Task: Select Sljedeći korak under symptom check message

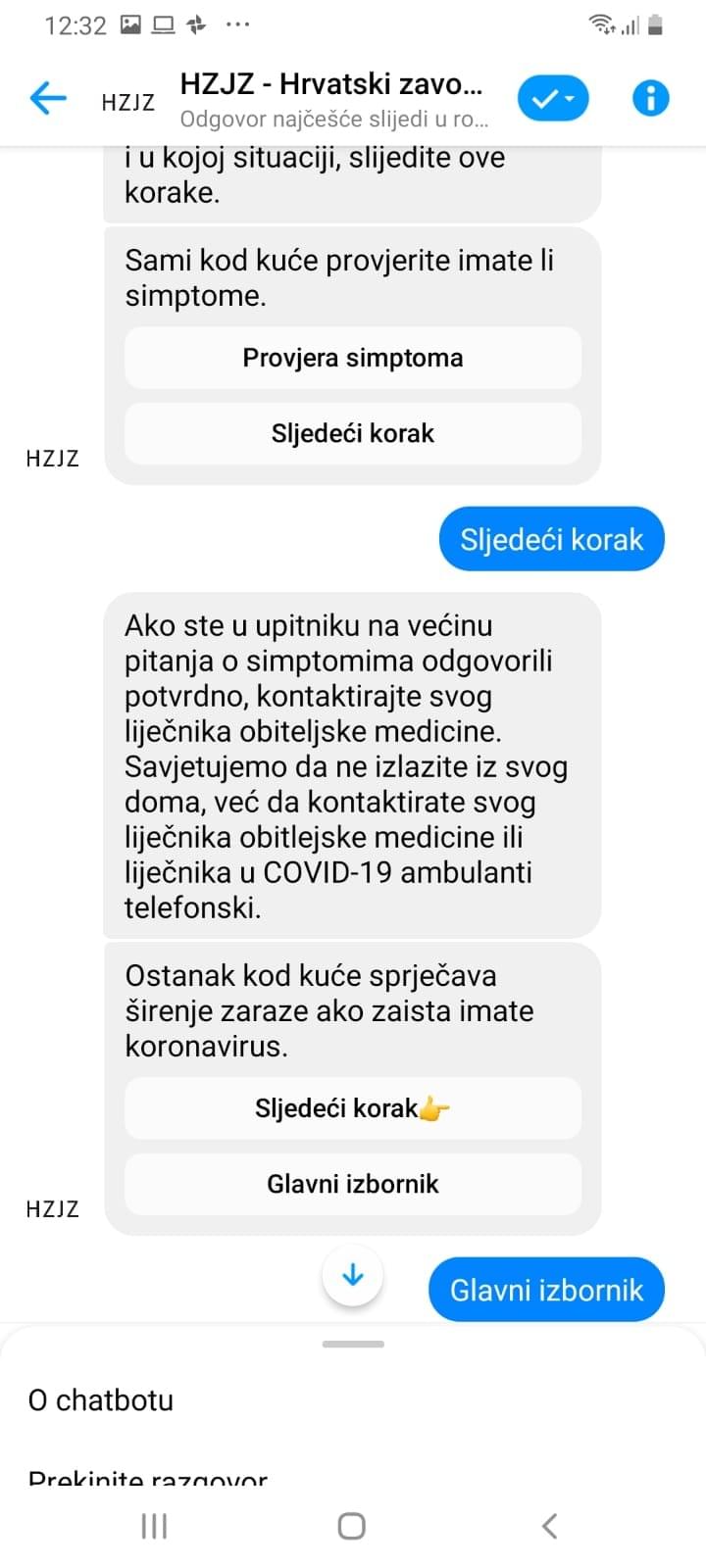Action: pyautogui.click(x=352, y=433)
